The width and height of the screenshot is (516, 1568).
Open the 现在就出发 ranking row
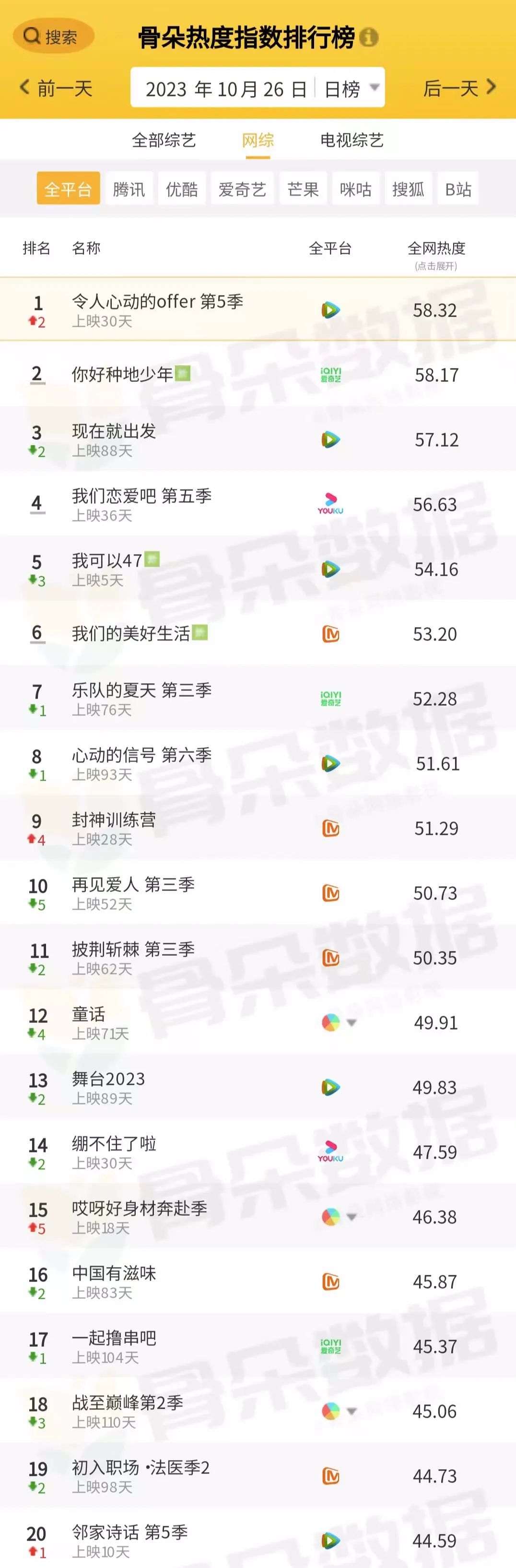258,439
